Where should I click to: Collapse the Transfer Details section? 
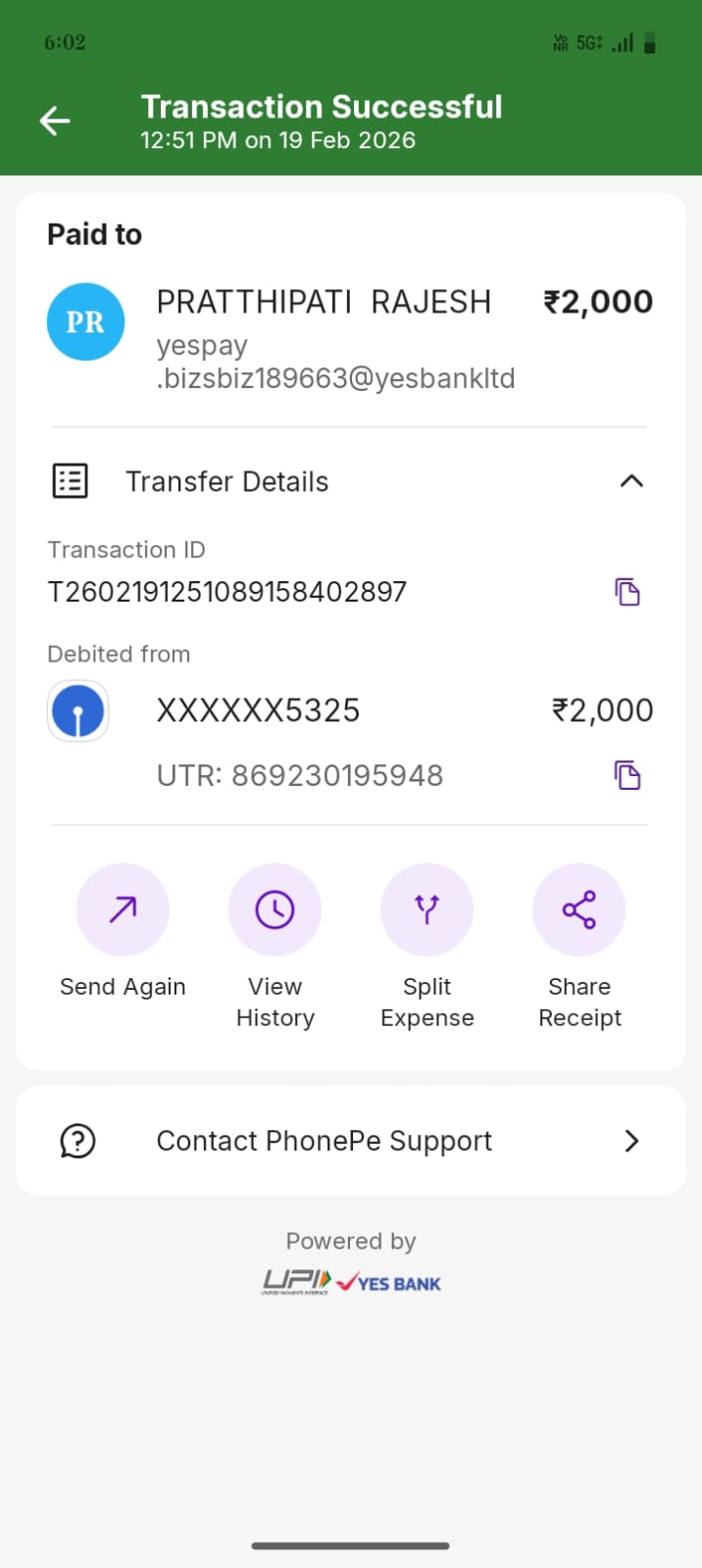[631, 481]
